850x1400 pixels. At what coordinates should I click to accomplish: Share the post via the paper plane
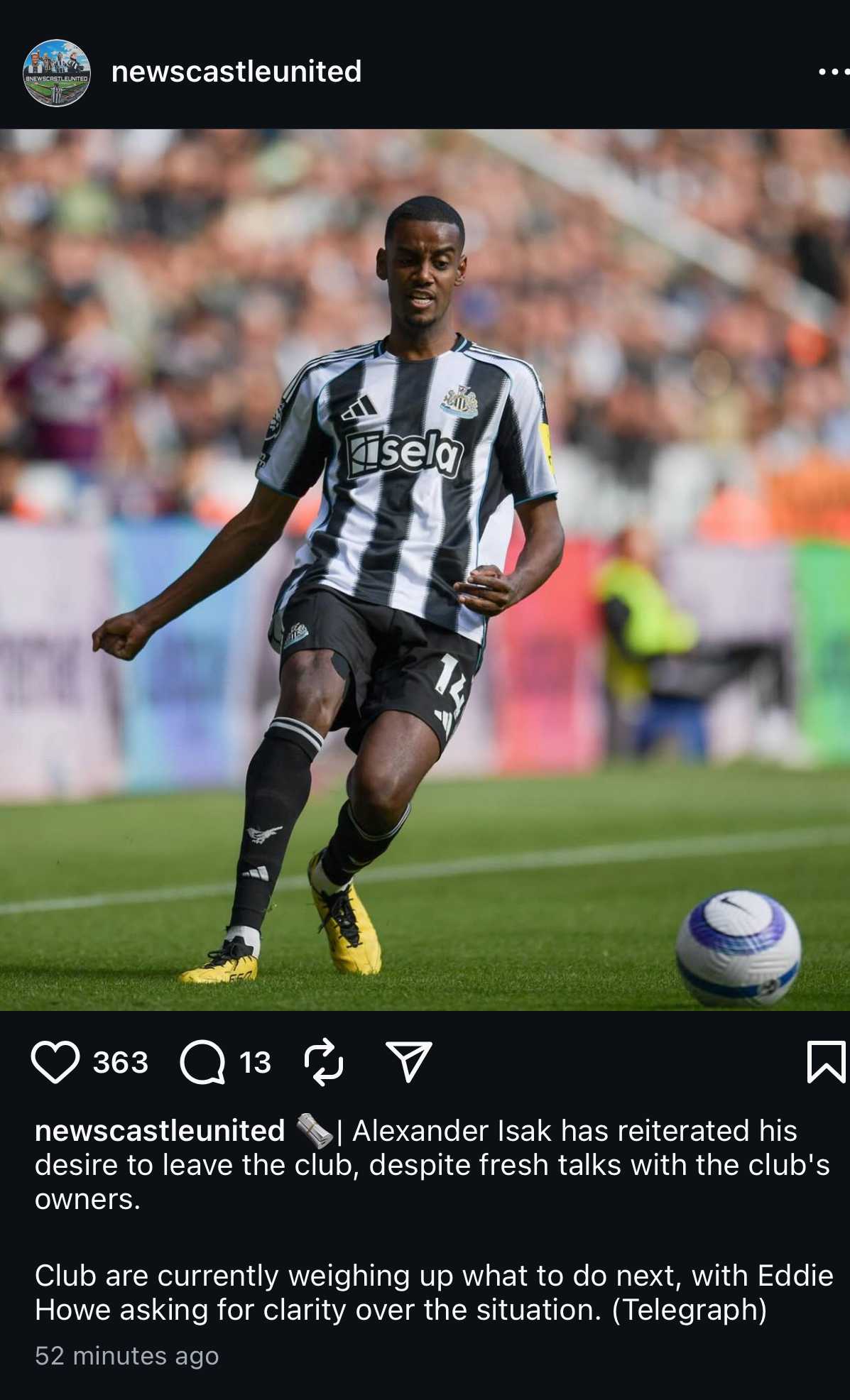coord(408,1061)
